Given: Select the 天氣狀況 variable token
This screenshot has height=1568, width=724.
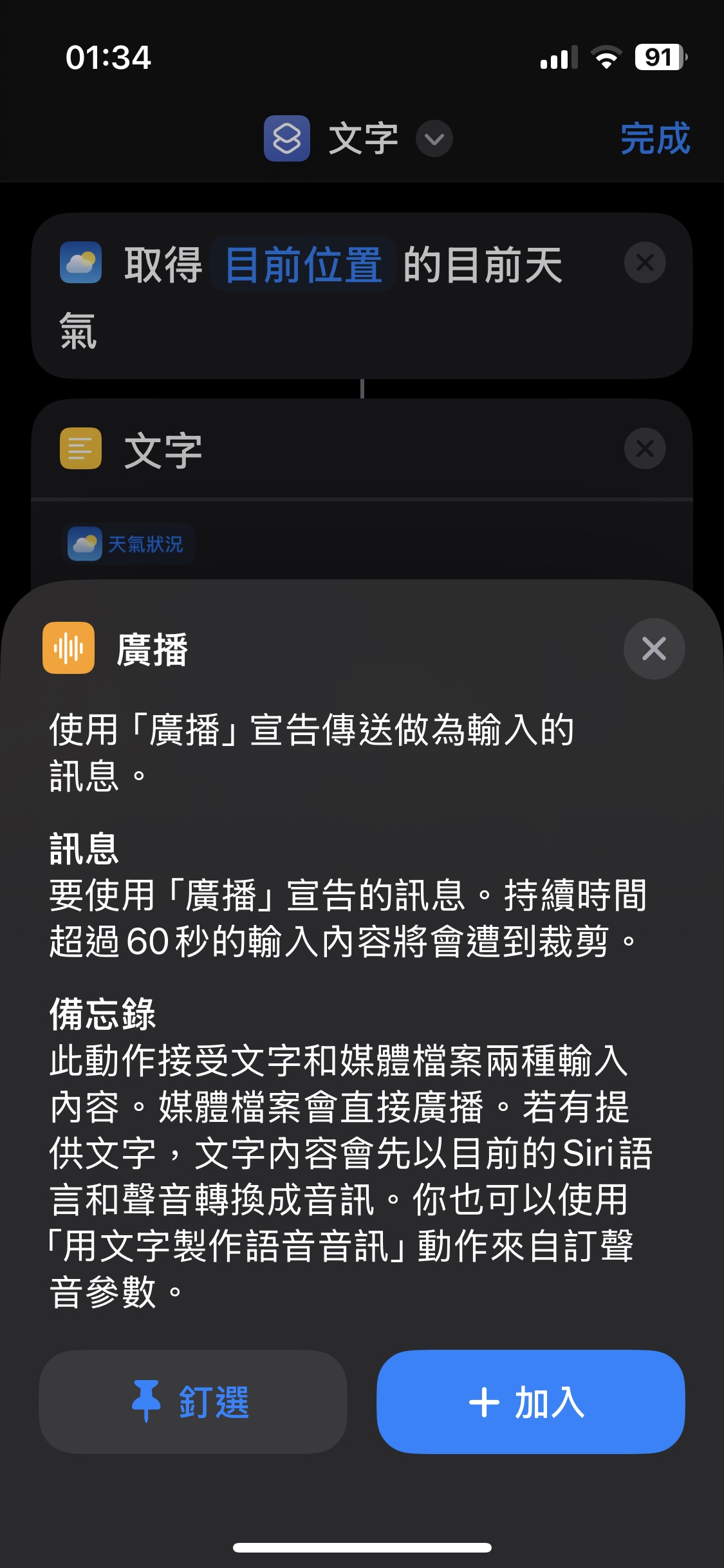Looking at the screenshot, I should 129,544.
